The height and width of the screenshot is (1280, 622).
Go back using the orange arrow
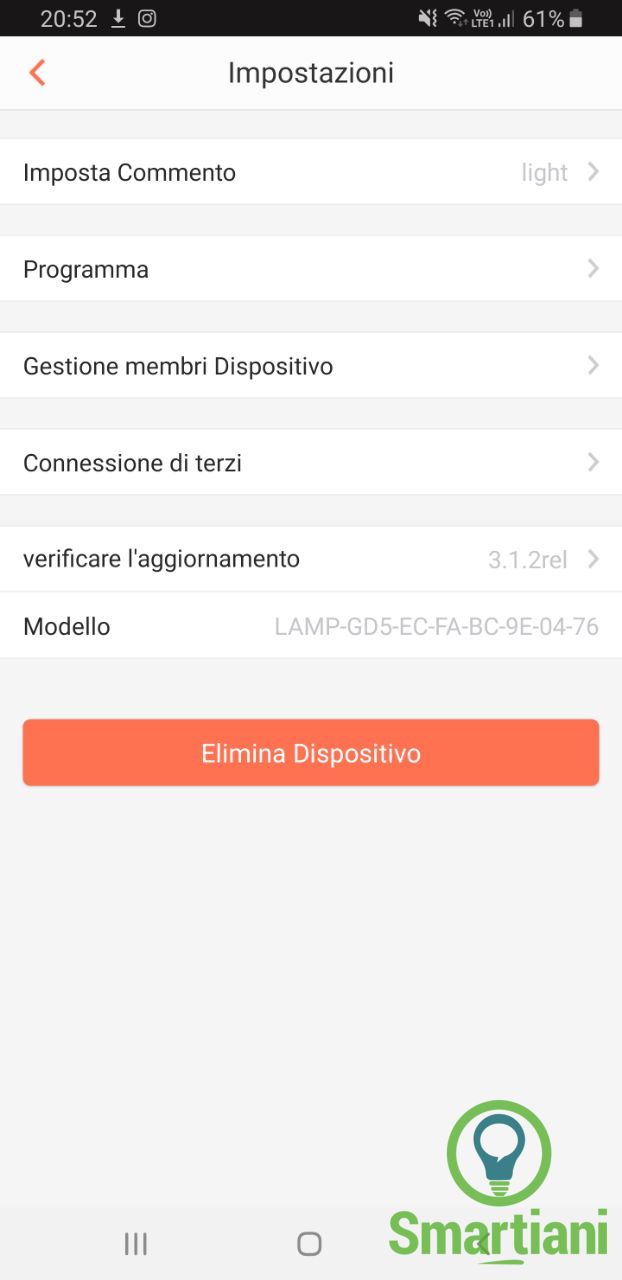coord(37,73)
